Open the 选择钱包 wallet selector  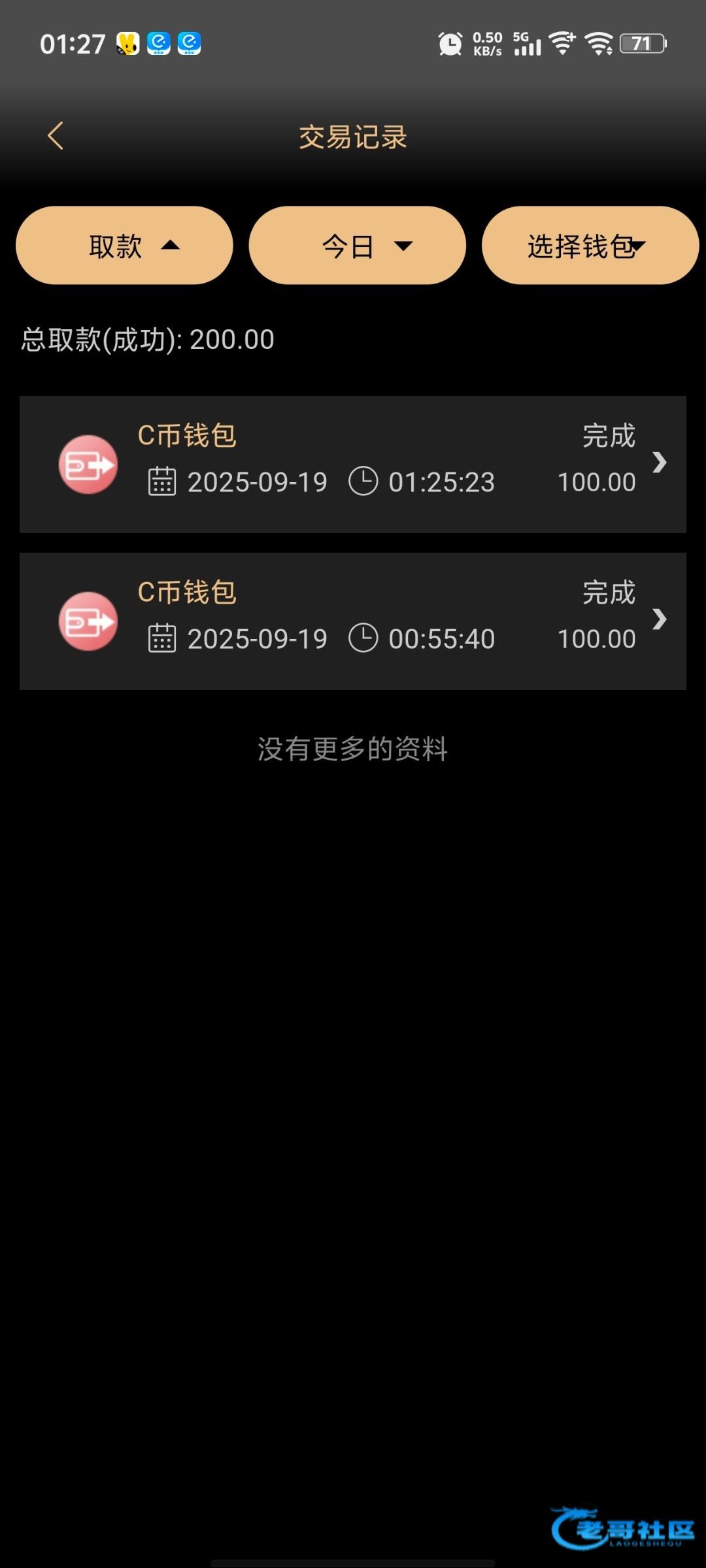[590, 246]
